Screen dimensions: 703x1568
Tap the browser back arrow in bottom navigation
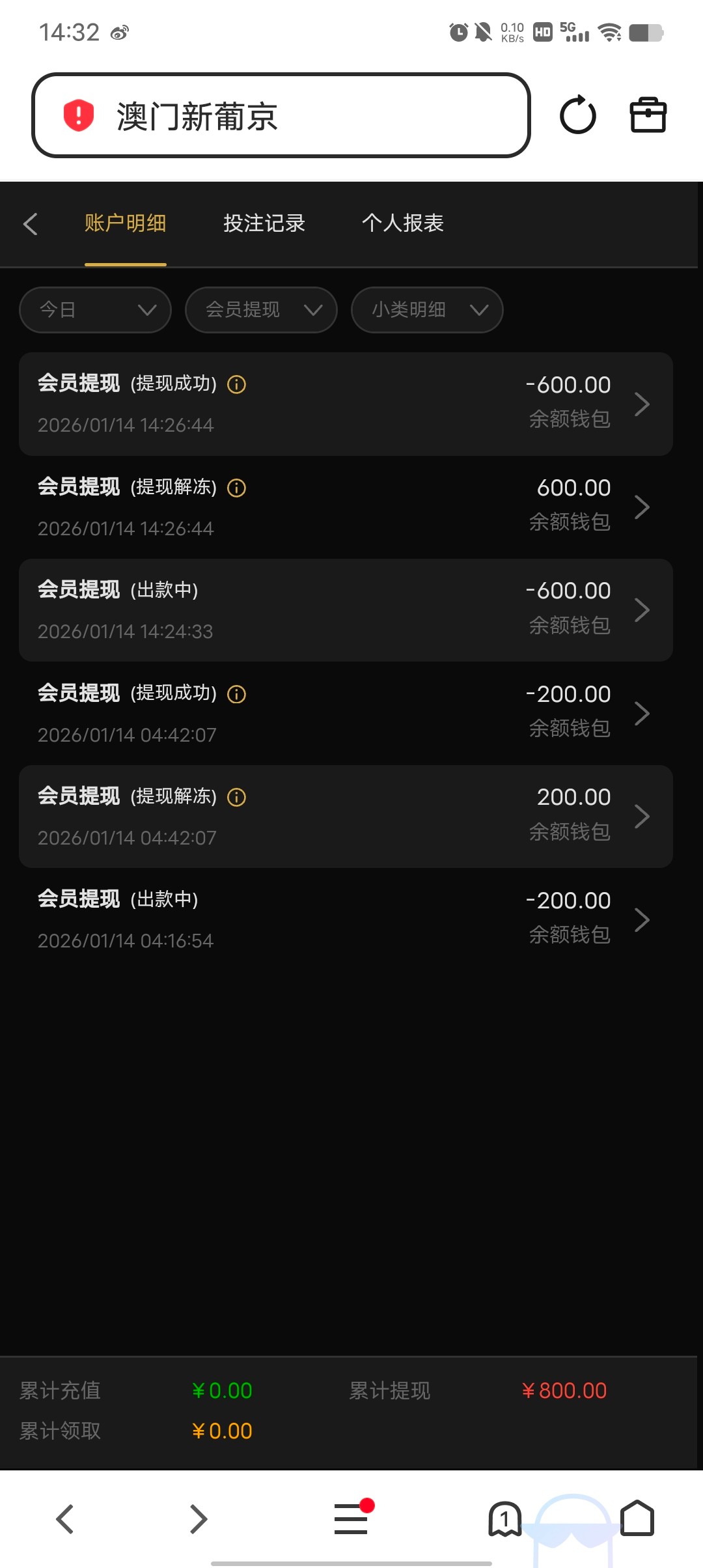pos(64,1519)
